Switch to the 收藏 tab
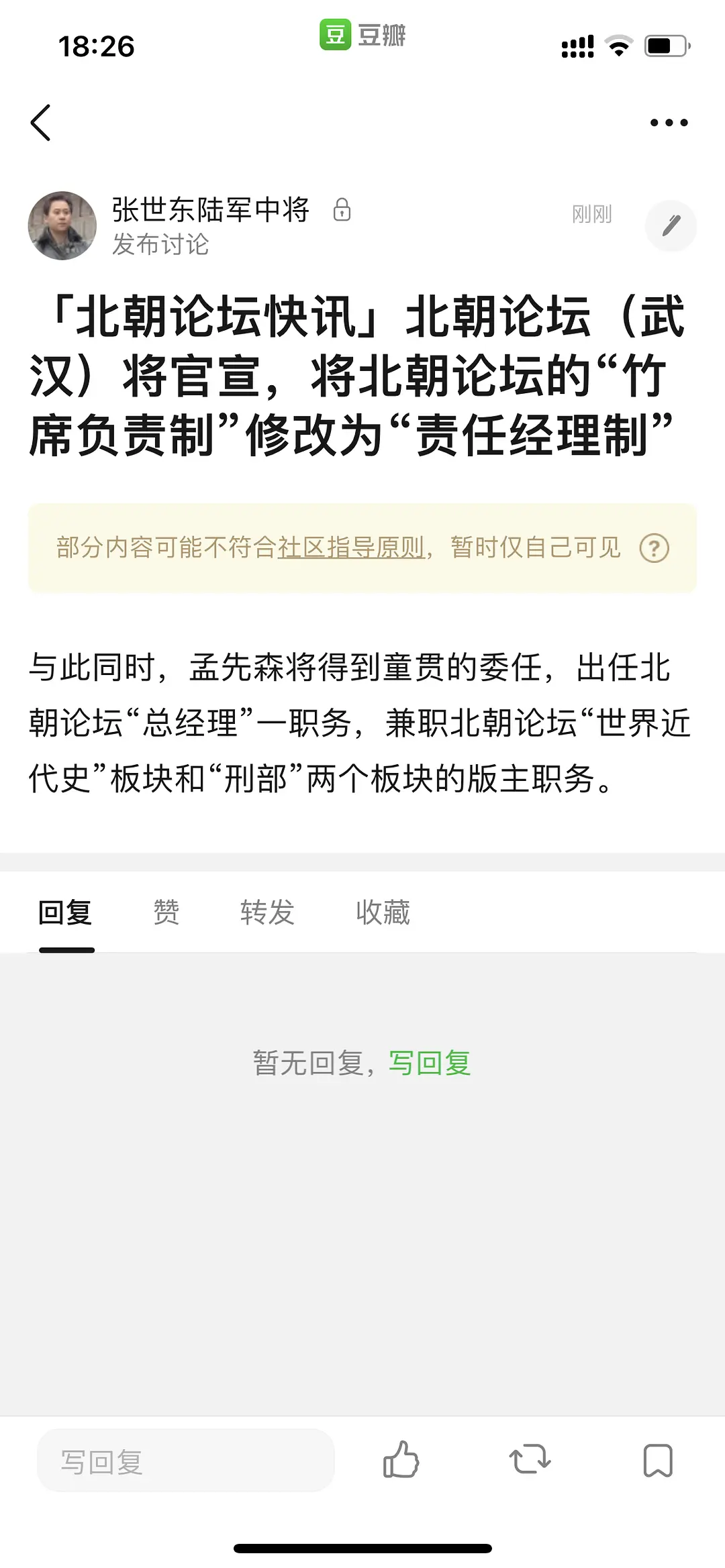This screenshot has height=1568, width=725. tap(383, 912)
